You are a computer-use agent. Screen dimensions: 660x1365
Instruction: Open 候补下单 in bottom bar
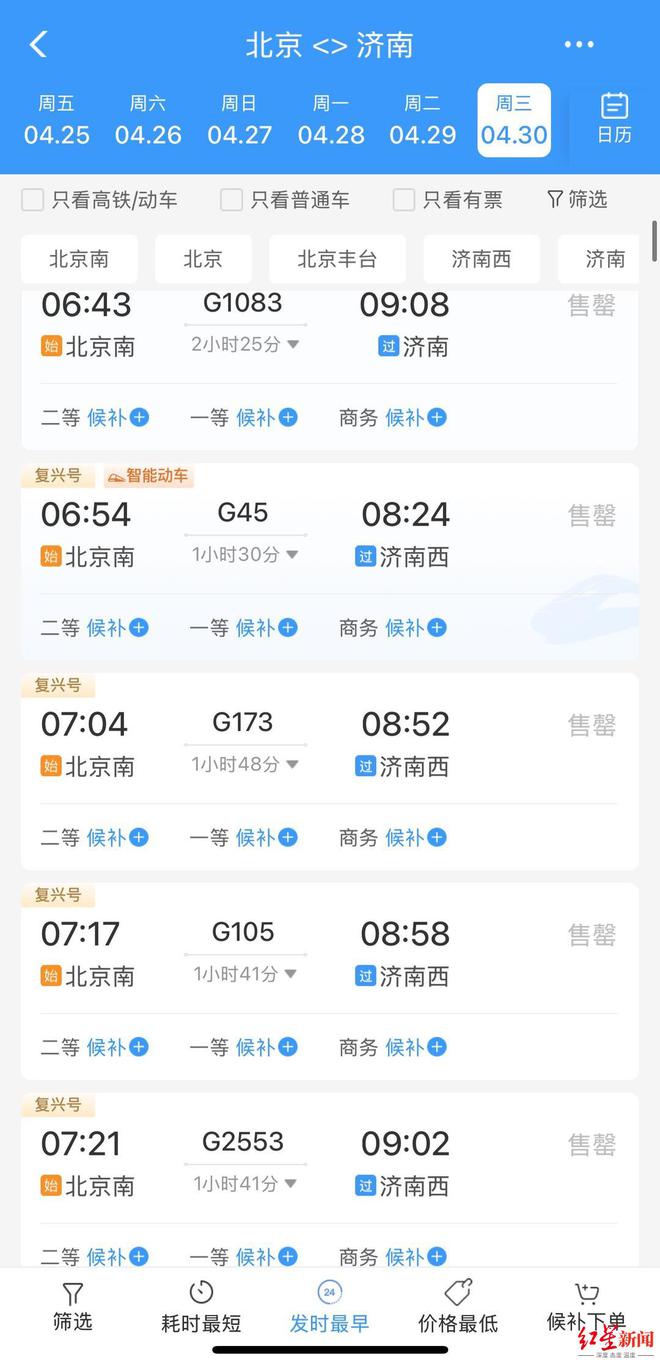pos(586,1307)
